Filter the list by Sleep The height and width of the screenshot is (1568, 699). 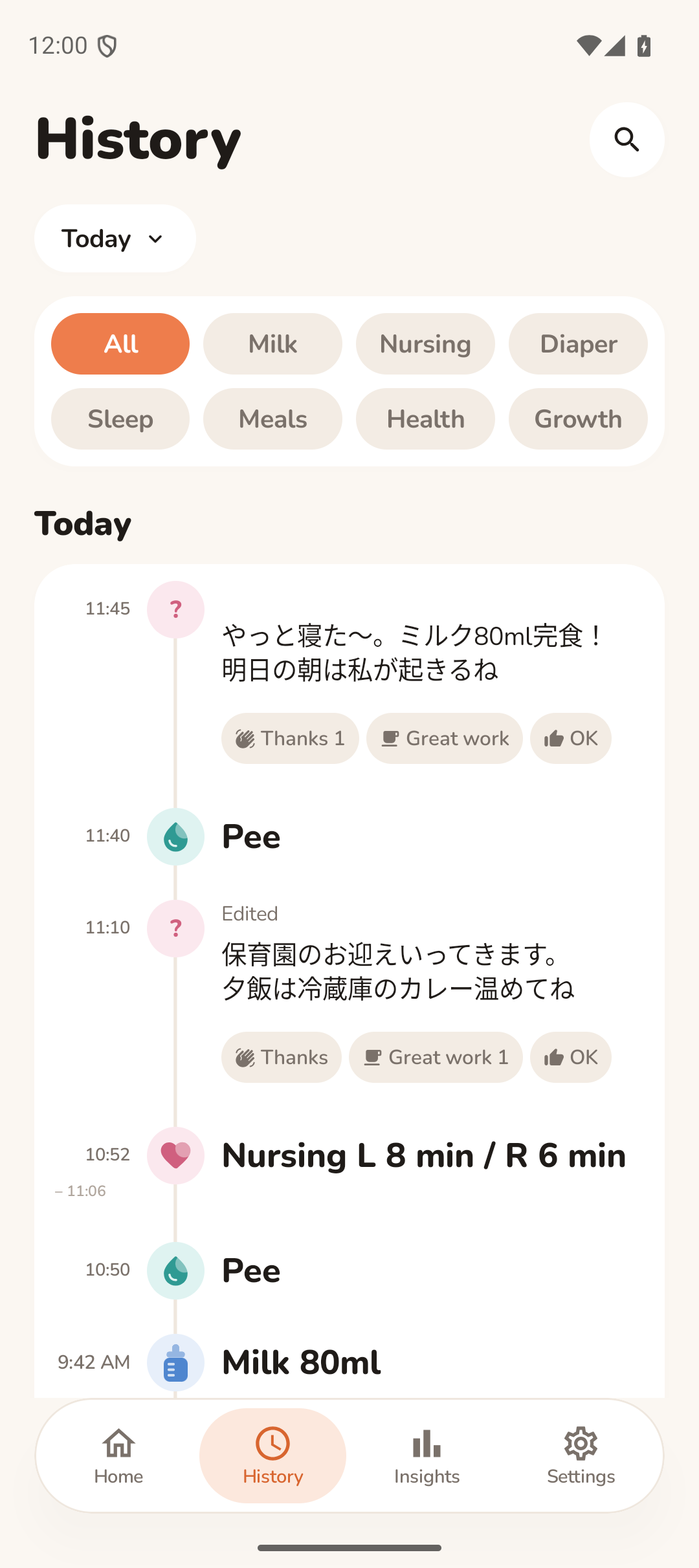(x=120, y=419)
